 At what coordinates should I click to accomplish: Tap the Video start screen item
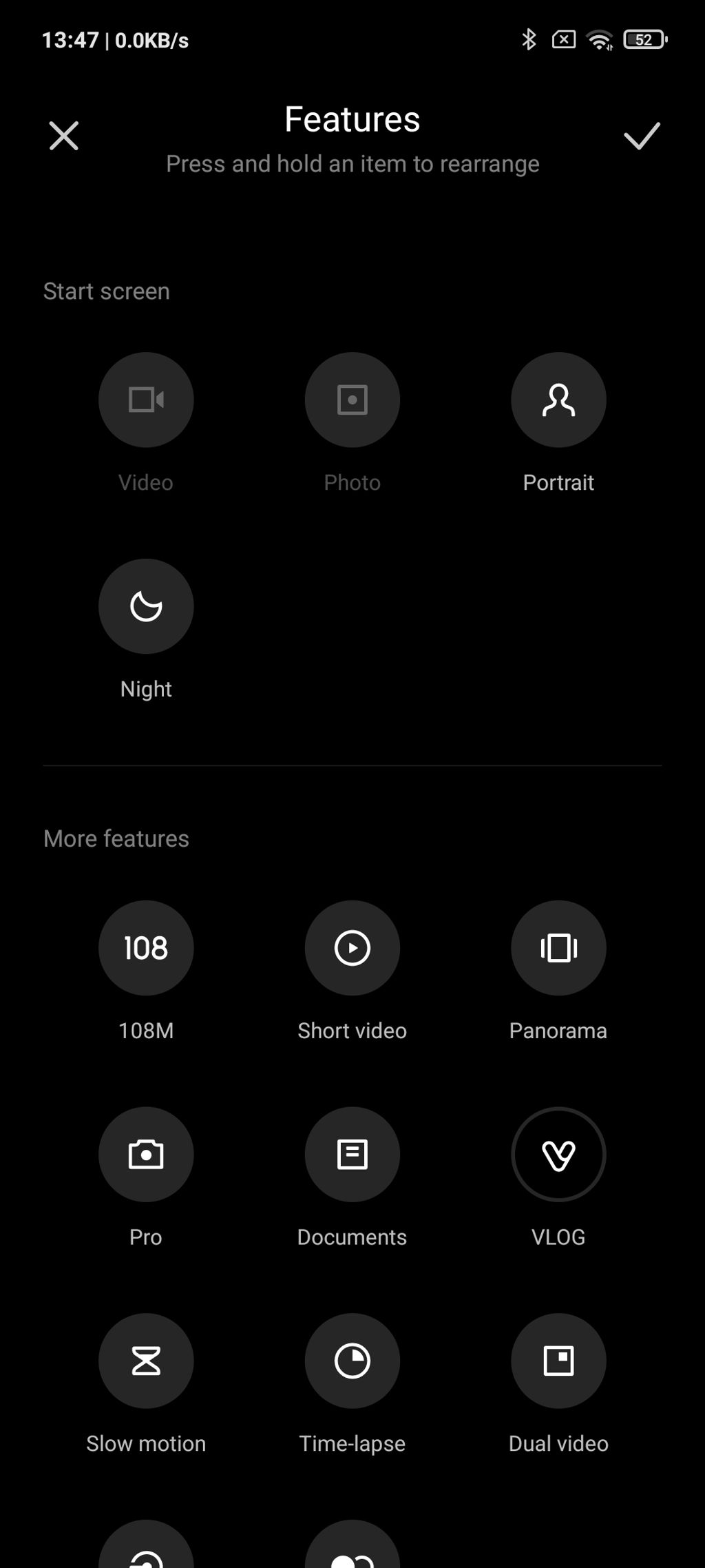[x=146, y=400]
